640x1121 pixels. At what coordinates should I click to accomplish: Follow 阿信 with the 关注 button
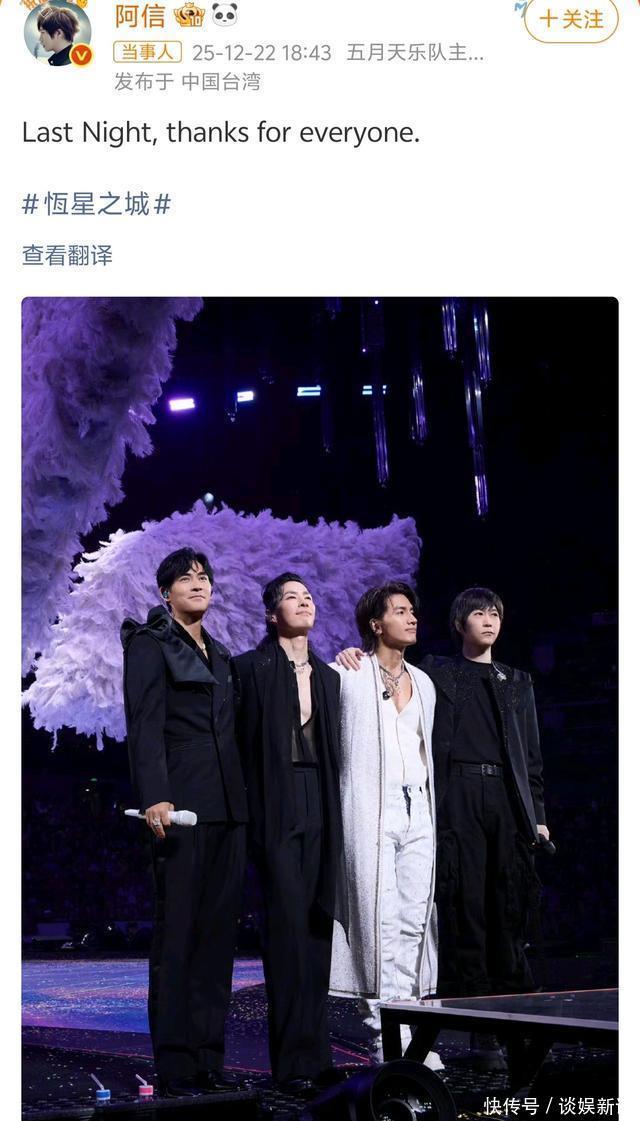(571, 19)
